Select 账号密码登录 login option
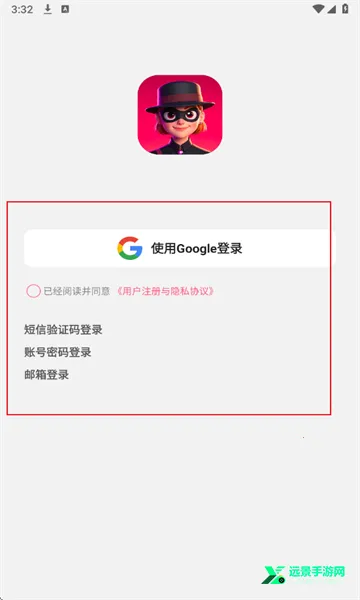Viewport: 360px width, 600px height. 58,352
